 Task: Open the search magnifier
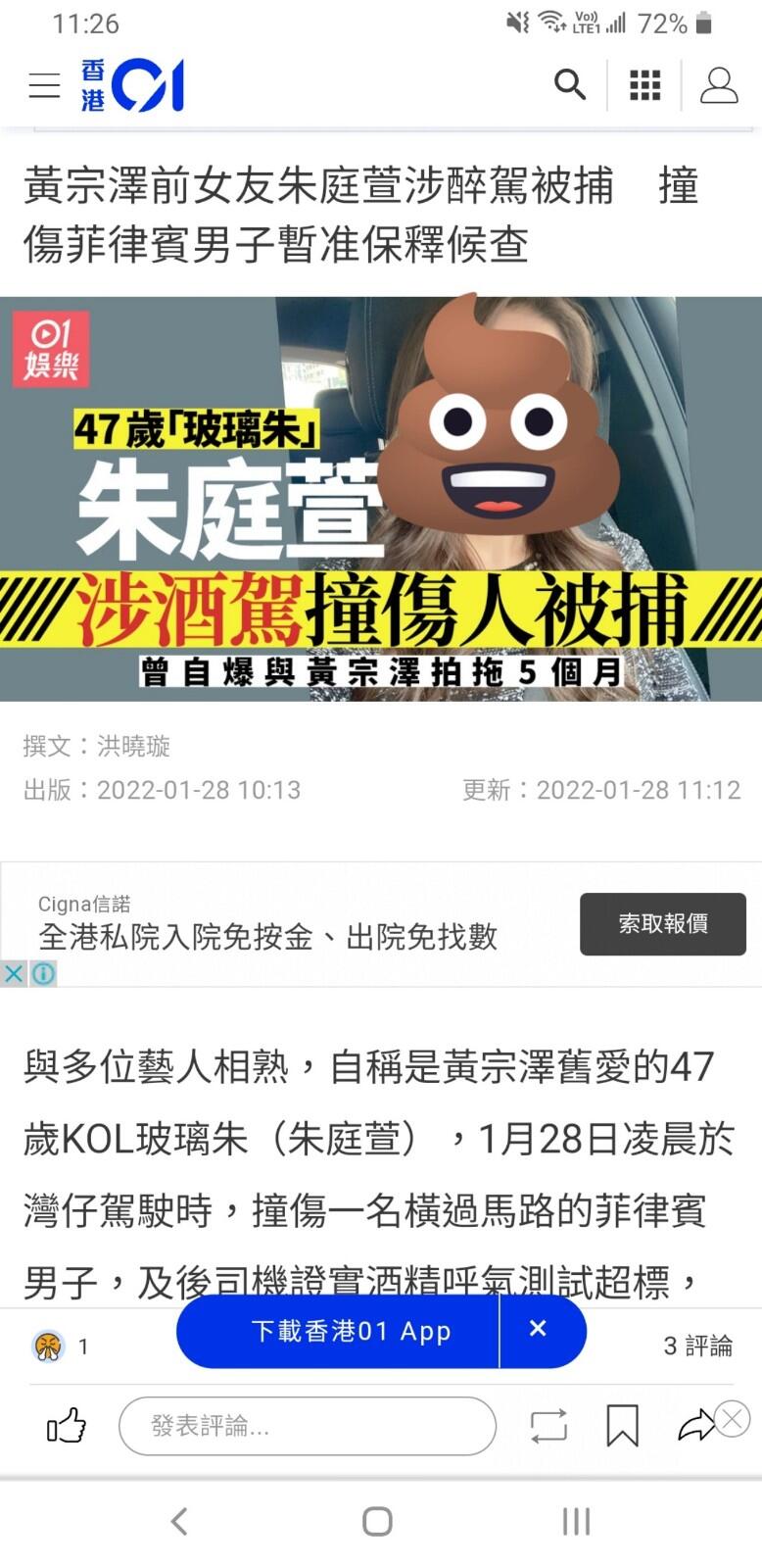(569, 85)
